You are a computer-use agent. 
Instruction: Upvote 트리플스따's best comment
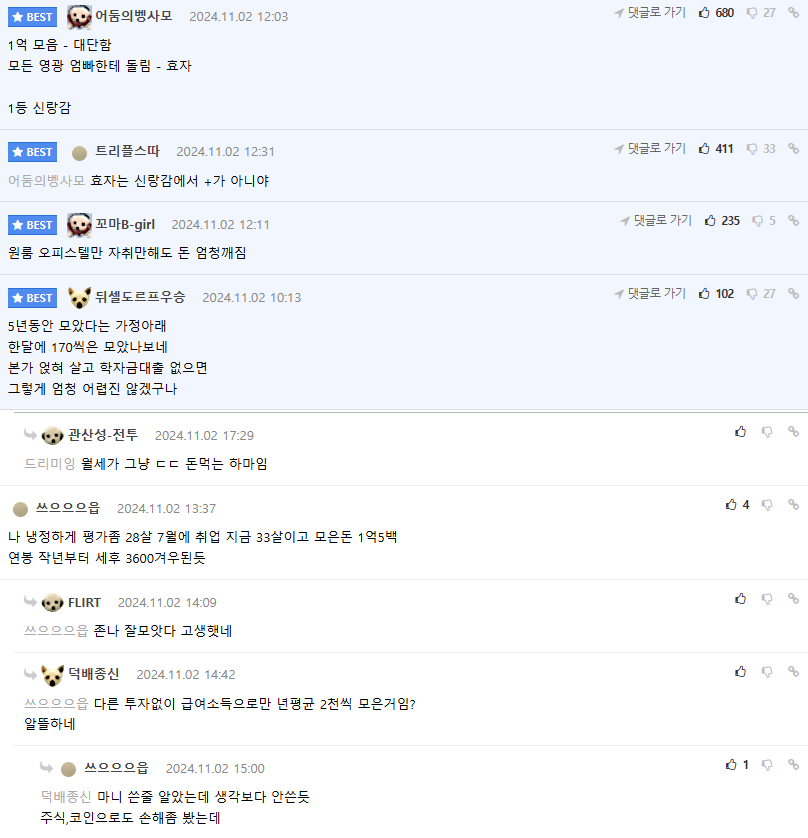(705, 149)
